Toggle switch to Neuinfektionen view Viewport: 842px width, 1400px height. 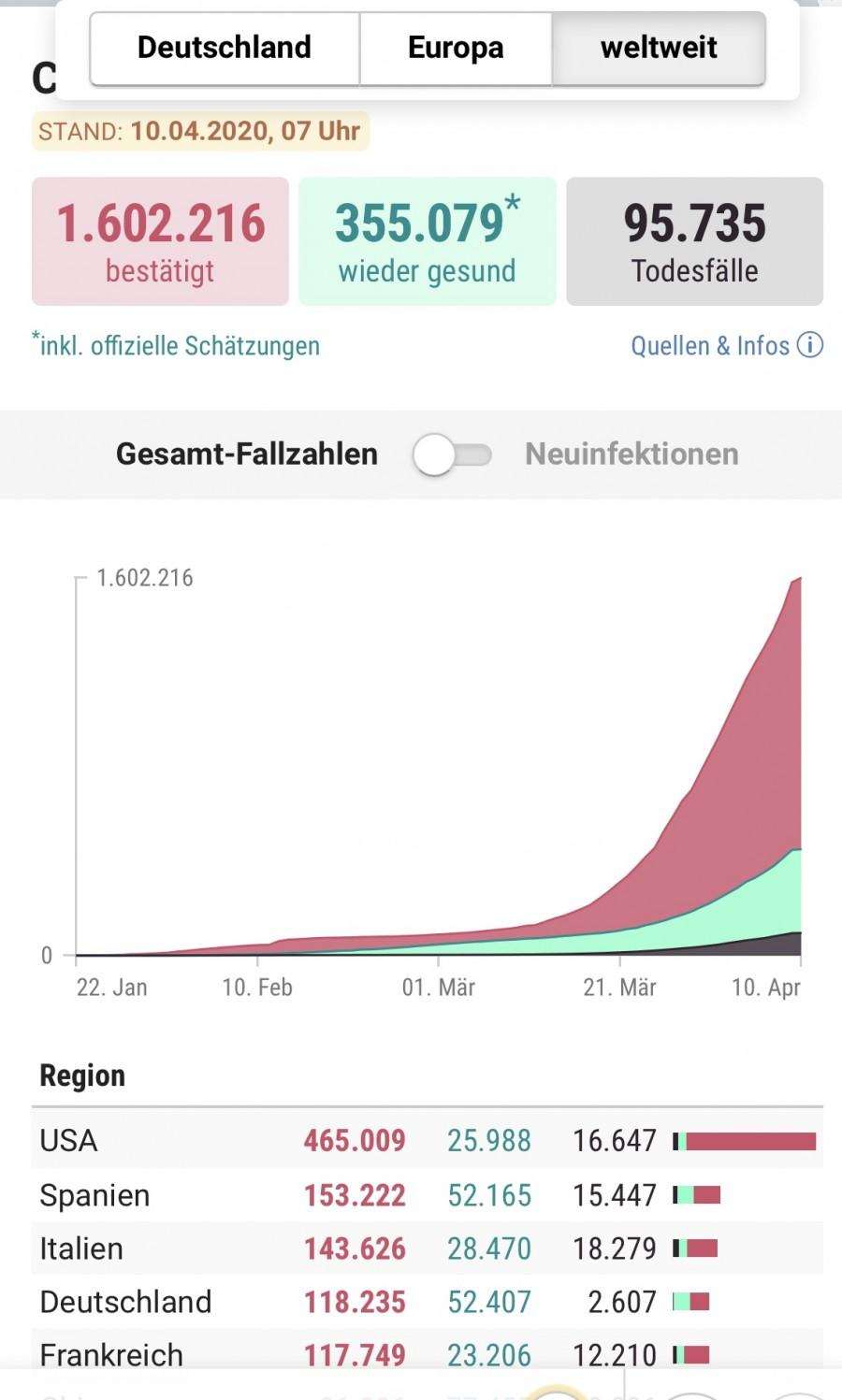pyautogui.click(x=453, y=455)
